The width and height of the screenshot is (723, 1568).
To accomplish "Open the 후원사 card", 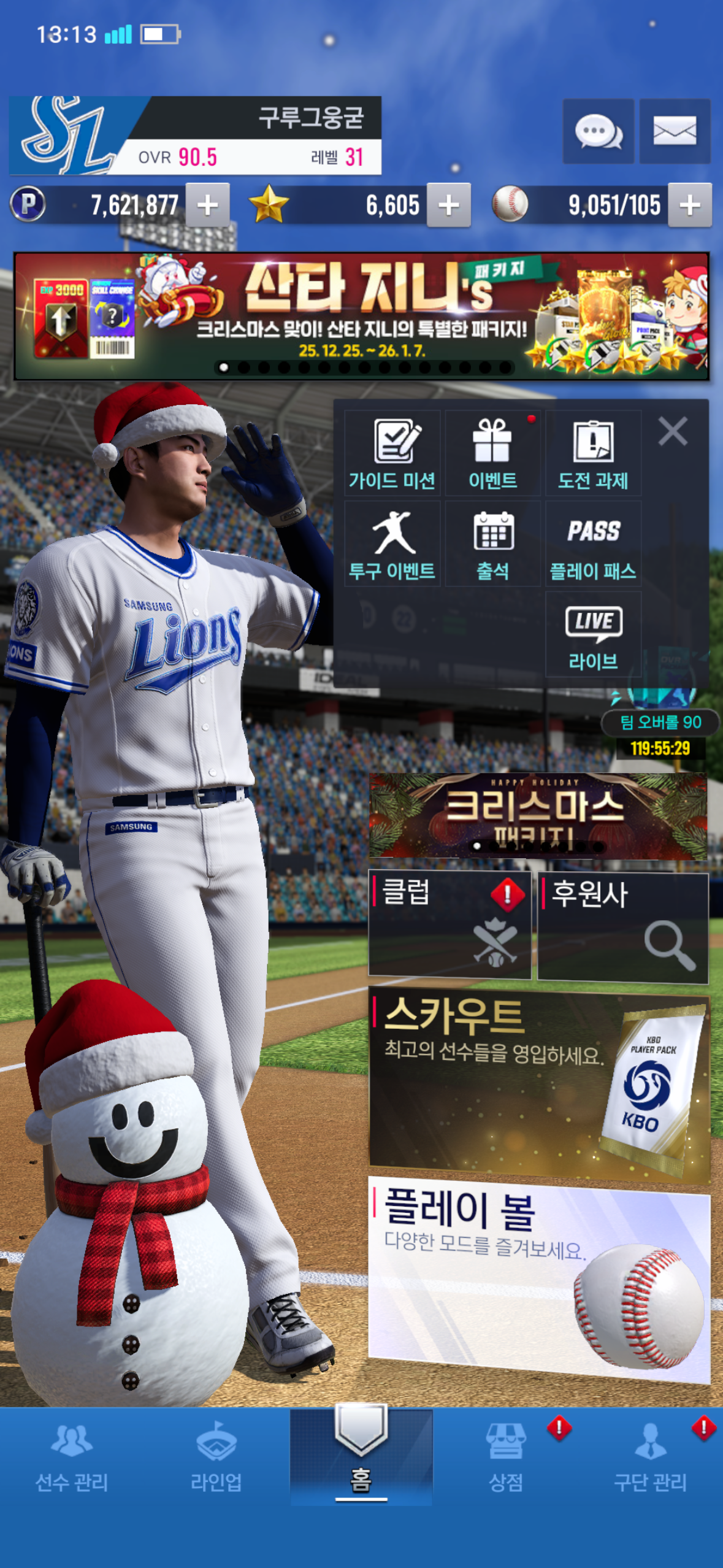I will click(622, 927).
